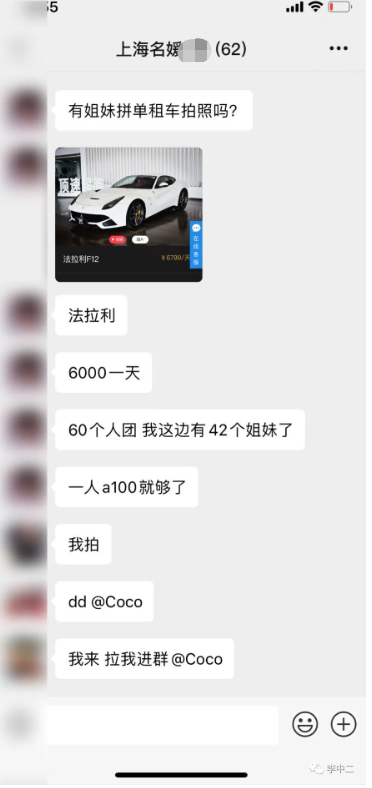Open the Ferrari F12 rental image
Screen dimensions: 372x788
point(129,215)
